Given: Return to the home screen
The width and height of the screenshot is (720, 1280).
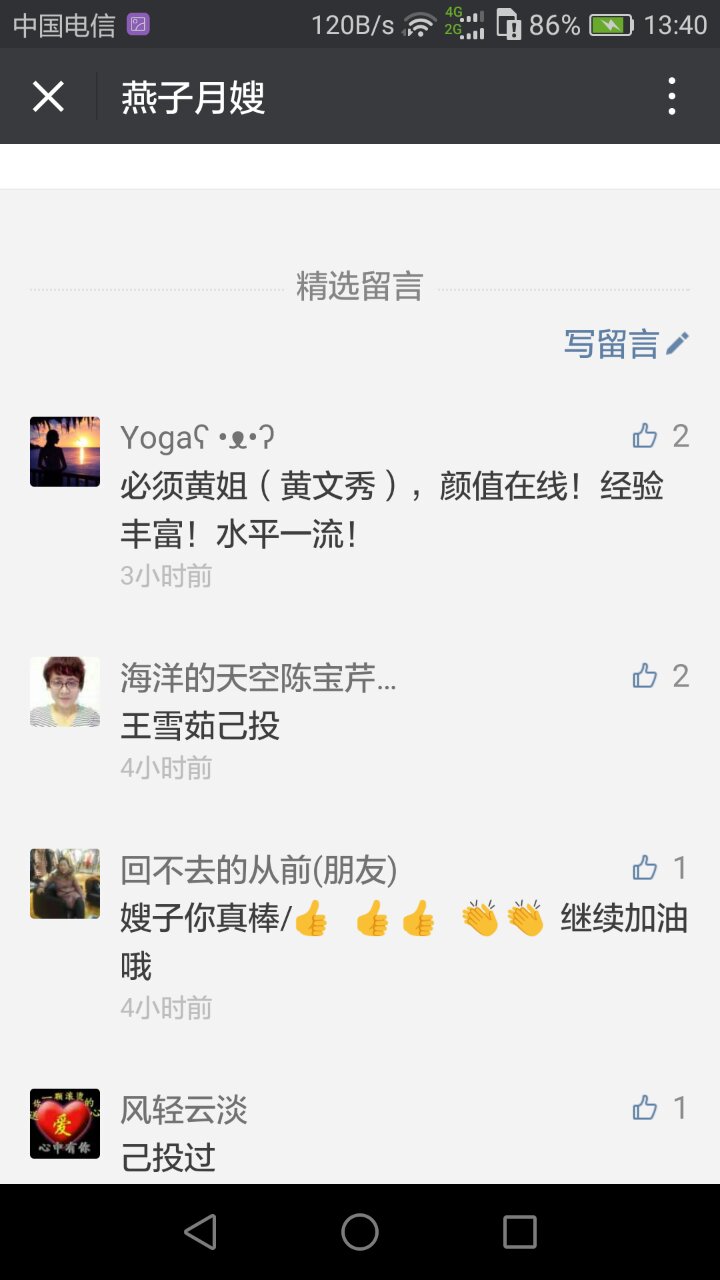Looking at the screenshot, I should click(x=360, y=1232).
